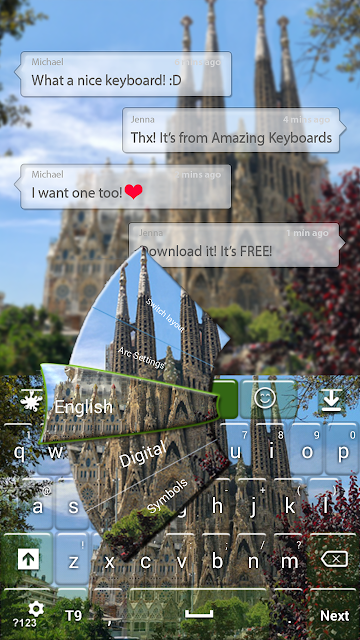Type the letter m key

(x=289, y=562)
